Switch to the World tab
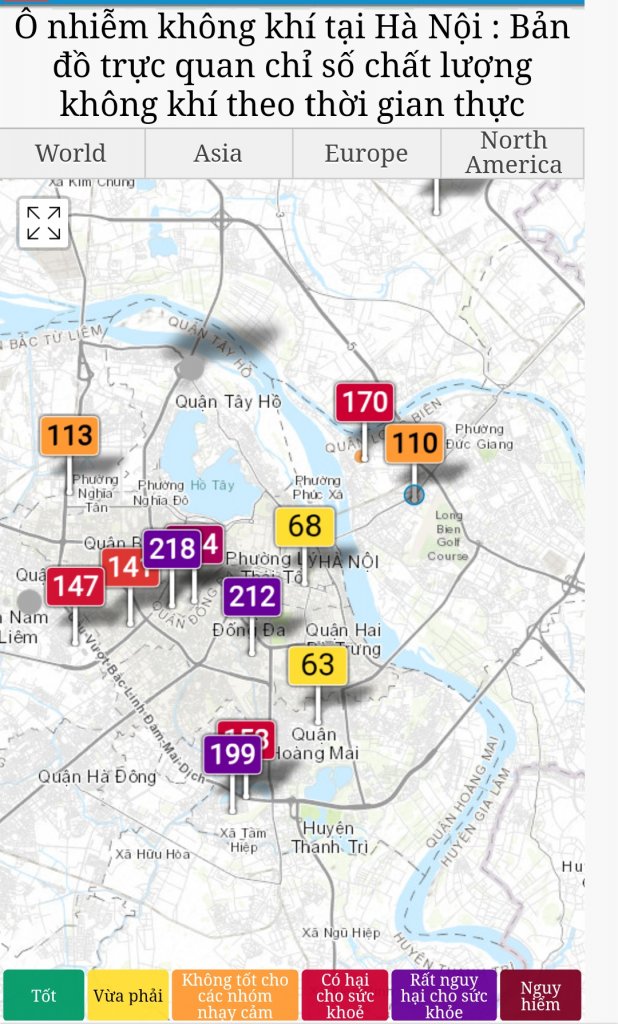The image size is (618, 1024). click(x=71, y=153)
